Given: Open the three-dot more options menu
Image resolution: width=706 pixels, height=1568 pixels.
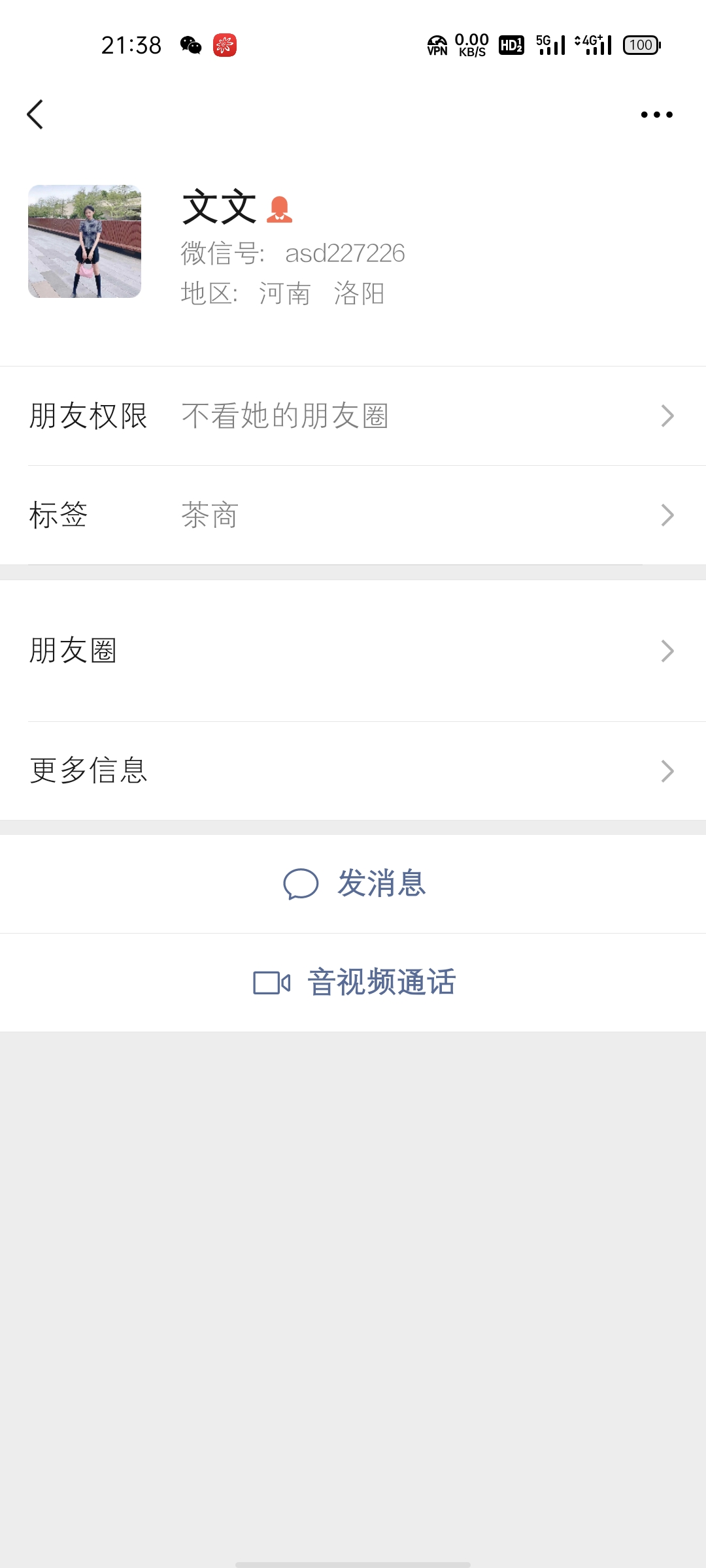Looking at the screenshot, I should click(656, 115).
